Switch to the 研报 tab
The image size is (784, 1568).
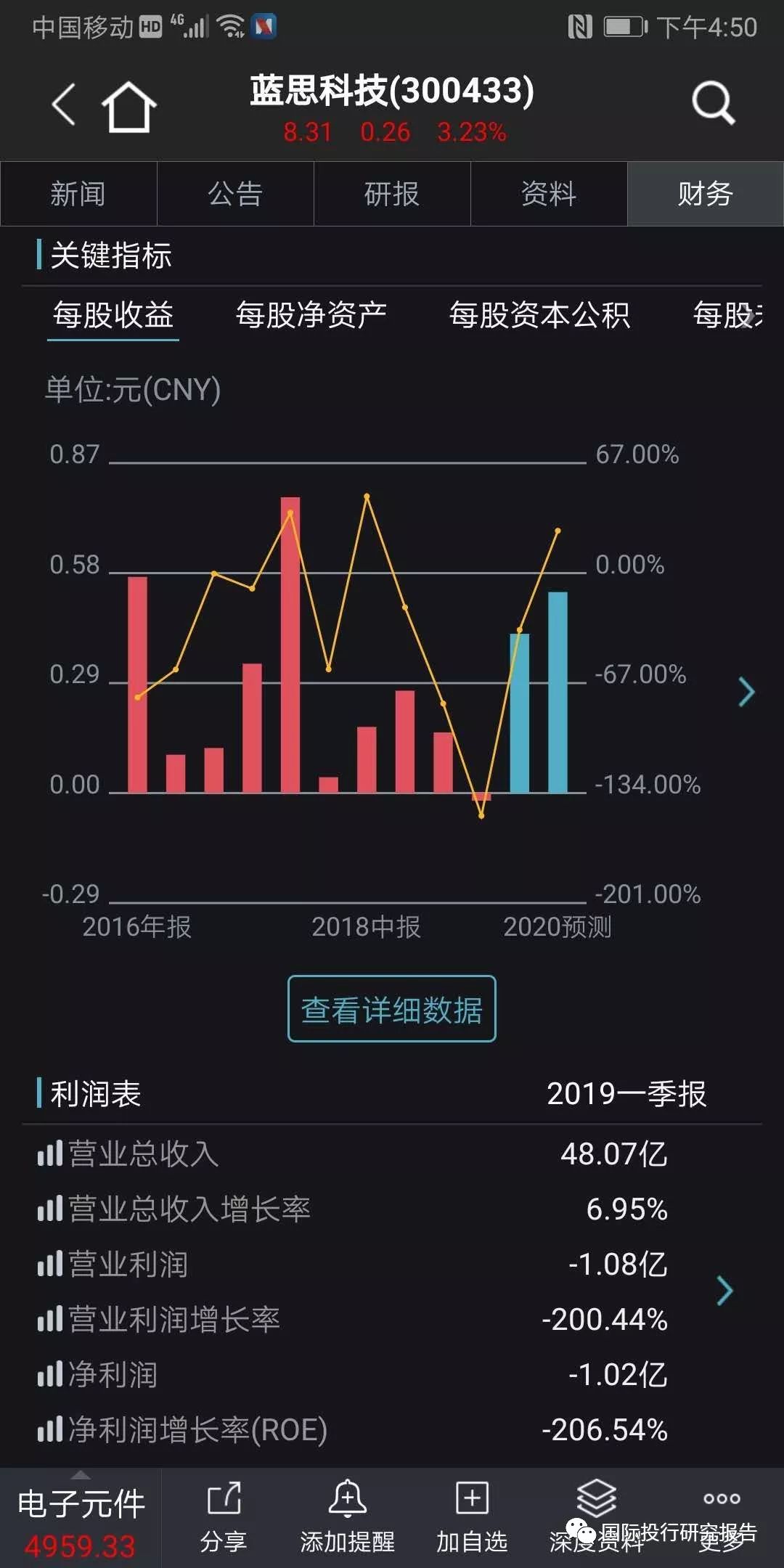(392, 194)
